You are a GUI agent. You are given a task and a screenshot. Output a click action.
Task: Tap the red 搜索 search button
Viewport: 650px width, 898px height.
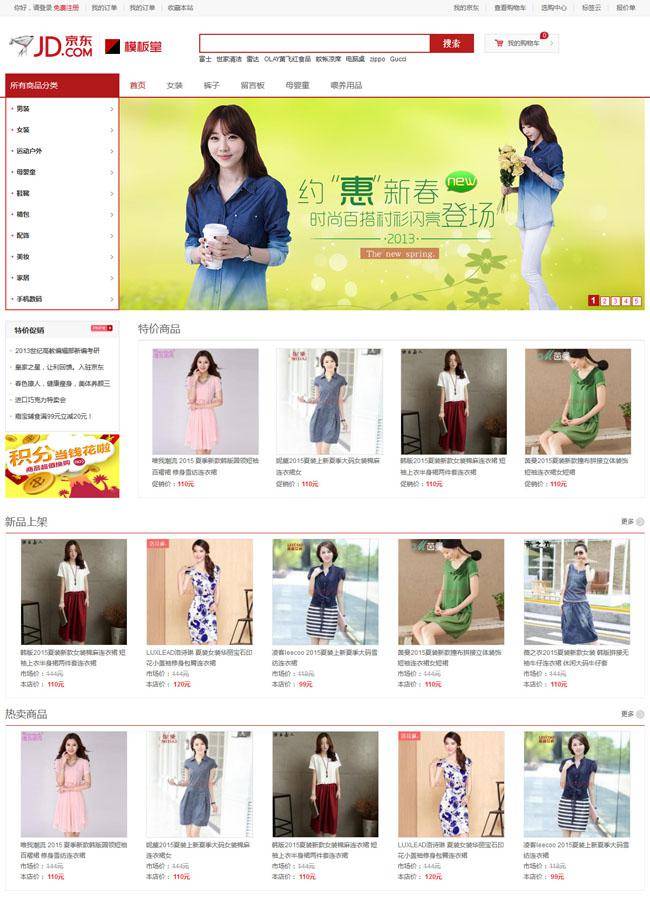(x=451, y=43)
